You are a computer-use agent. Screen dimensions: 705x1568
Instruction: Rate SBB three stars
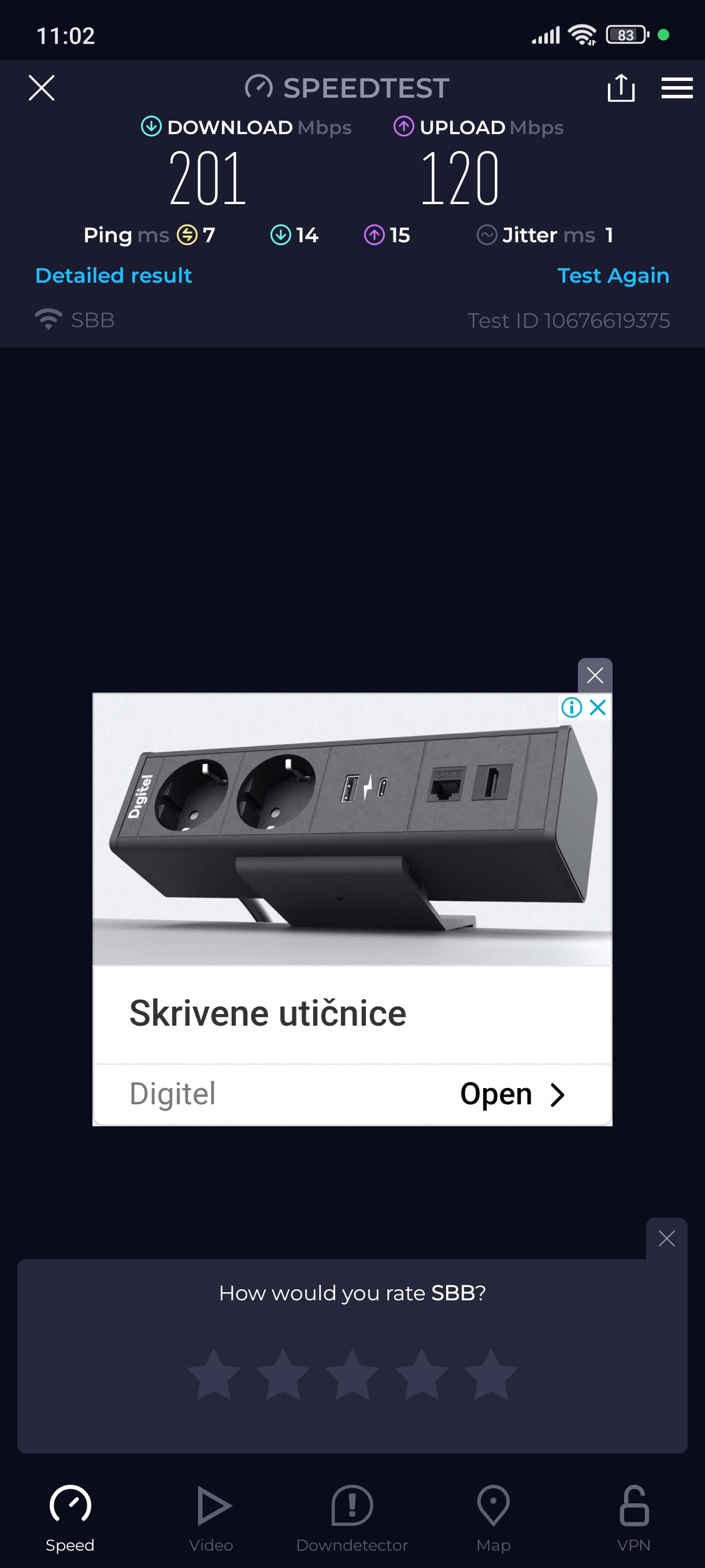click(x=352, y=1374)
